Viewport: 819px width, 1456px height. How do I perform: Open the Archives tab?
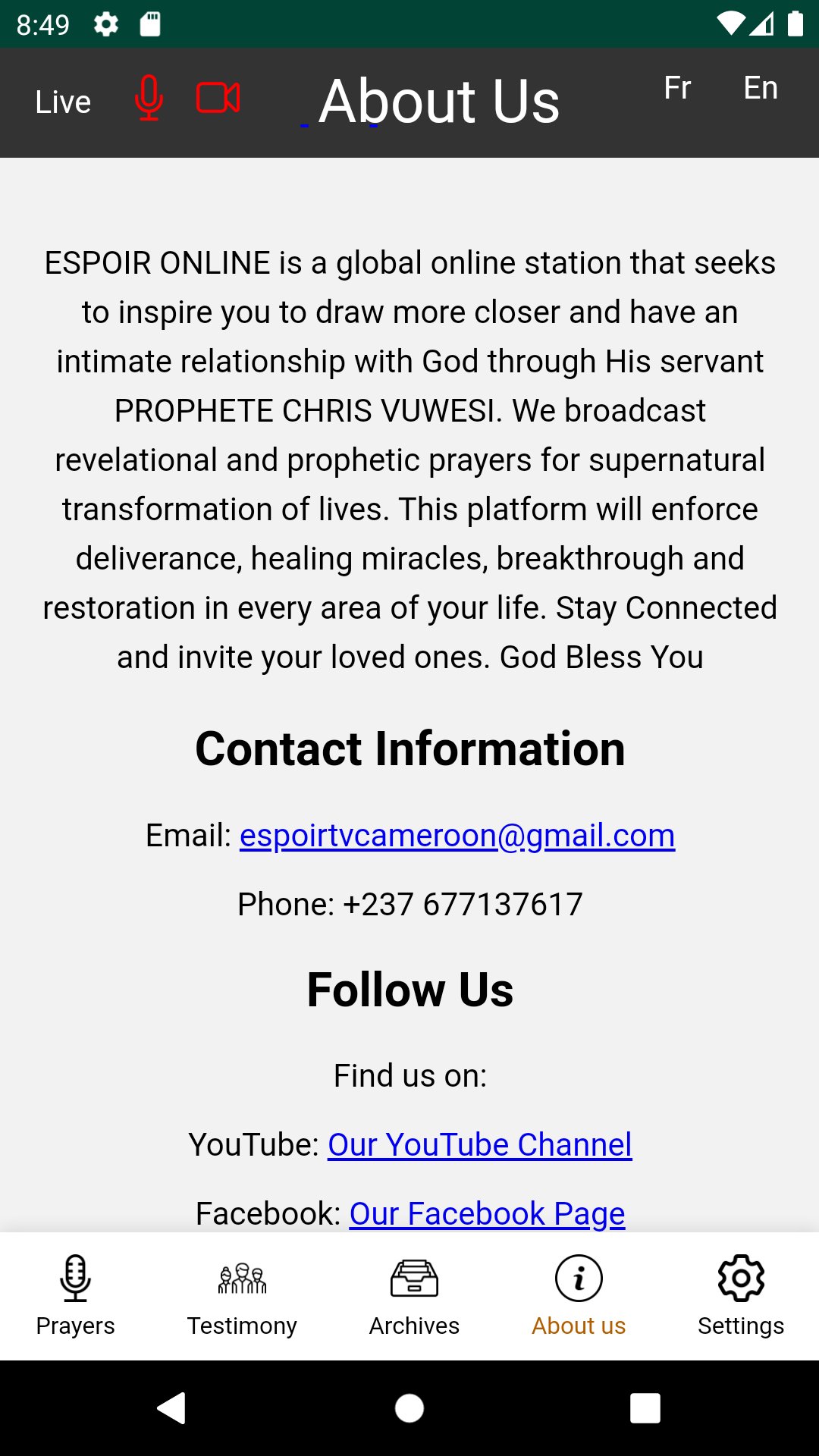point(414,1295)
